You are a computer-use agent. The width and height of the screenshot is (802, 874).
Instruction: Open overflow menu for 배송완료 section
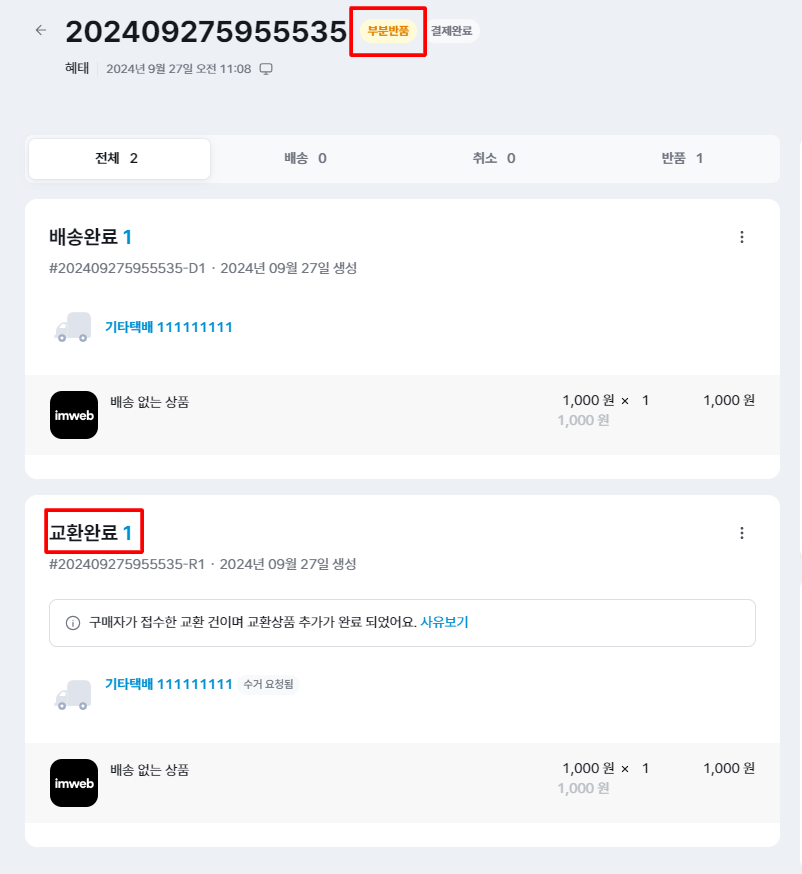pyautogui.click(x=741, y=237)
